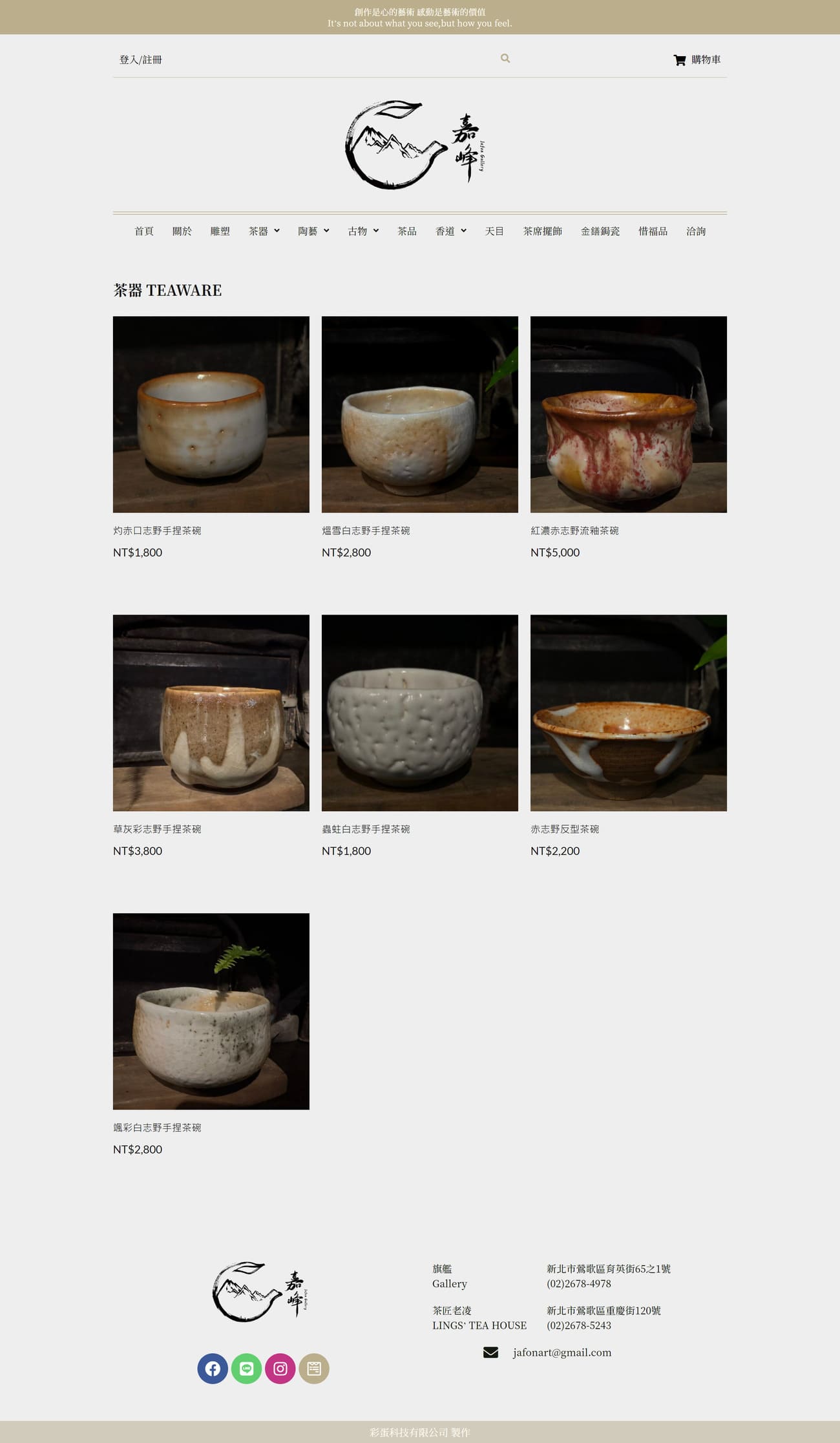
Task: Expand the 古物 menu
Action: pyautogui.click(x=363, y=231)
